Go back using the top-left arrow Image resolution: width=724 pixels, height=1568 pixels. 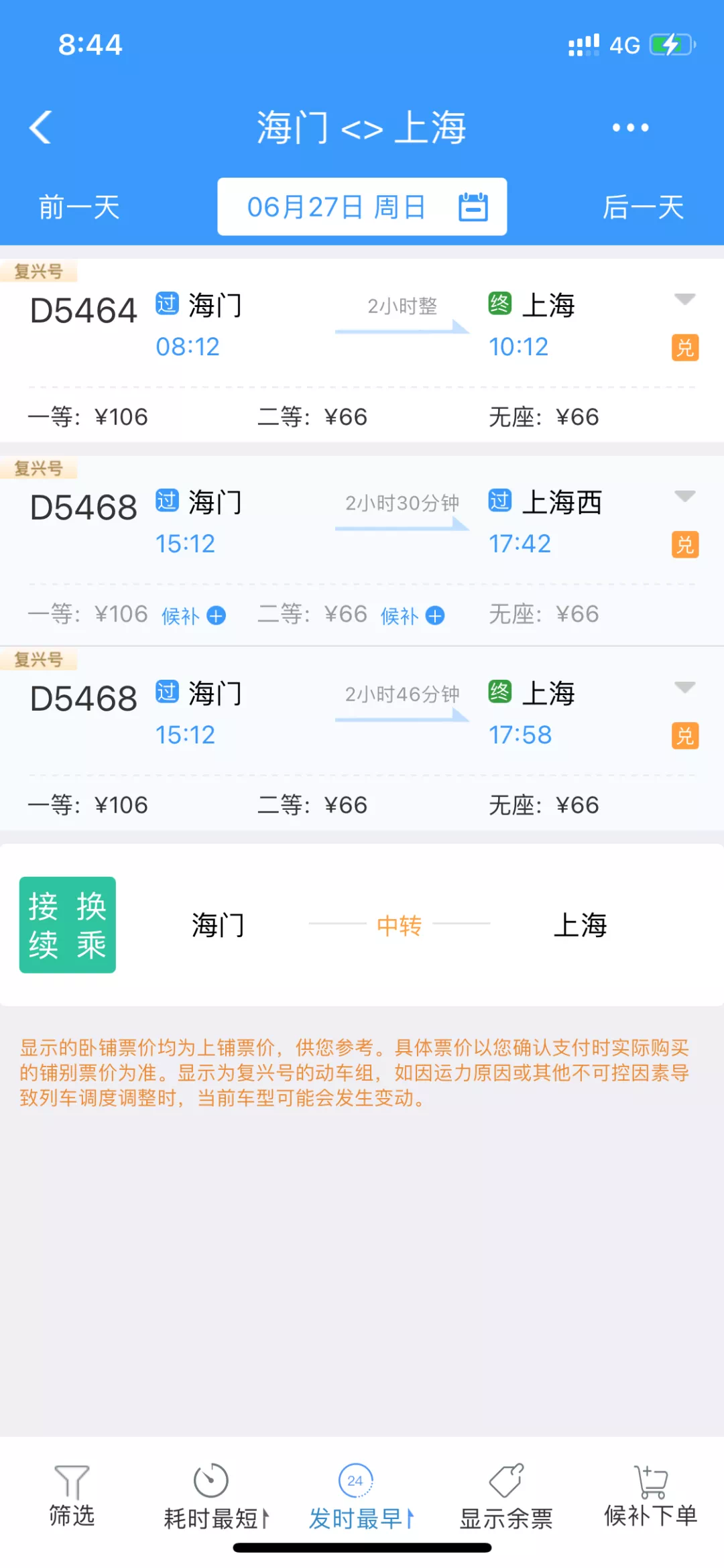[40, 127]
